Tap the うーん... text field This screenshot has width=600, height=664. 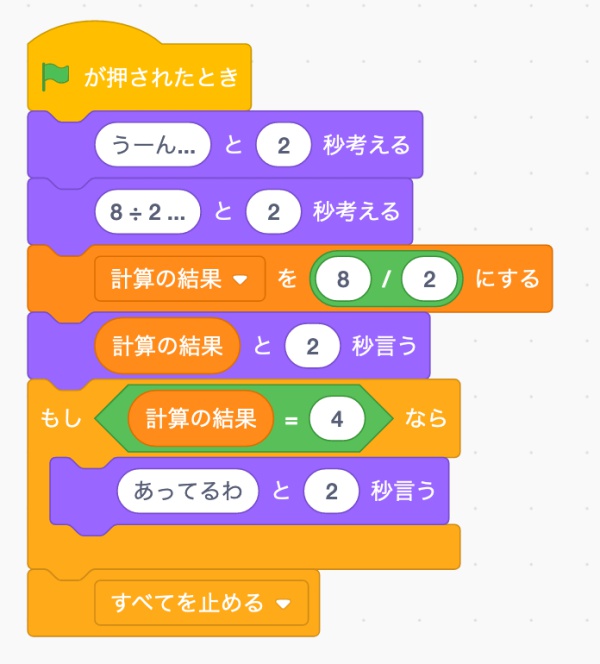click(x=153, y=146)
